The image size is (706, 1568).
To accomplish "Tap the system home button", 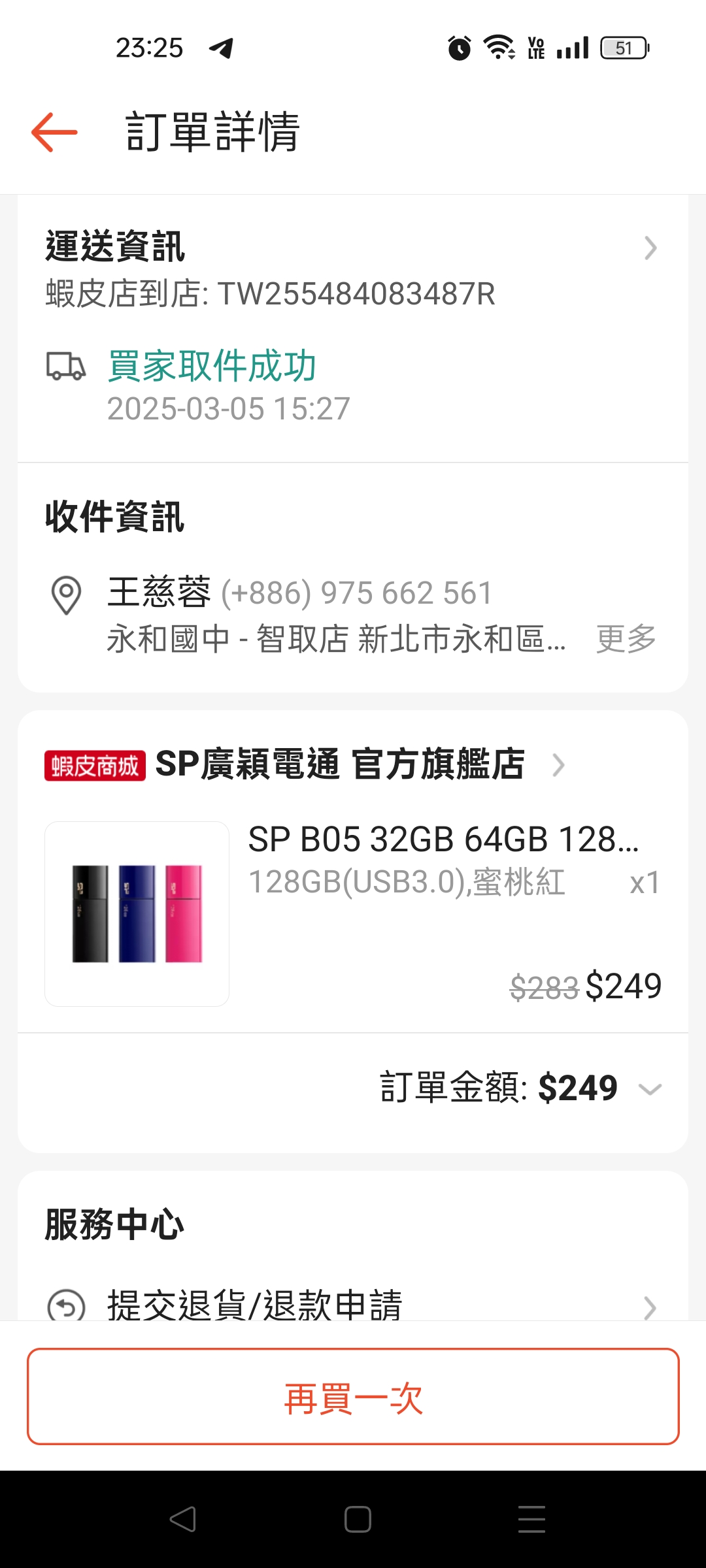I will point(358,1519).
